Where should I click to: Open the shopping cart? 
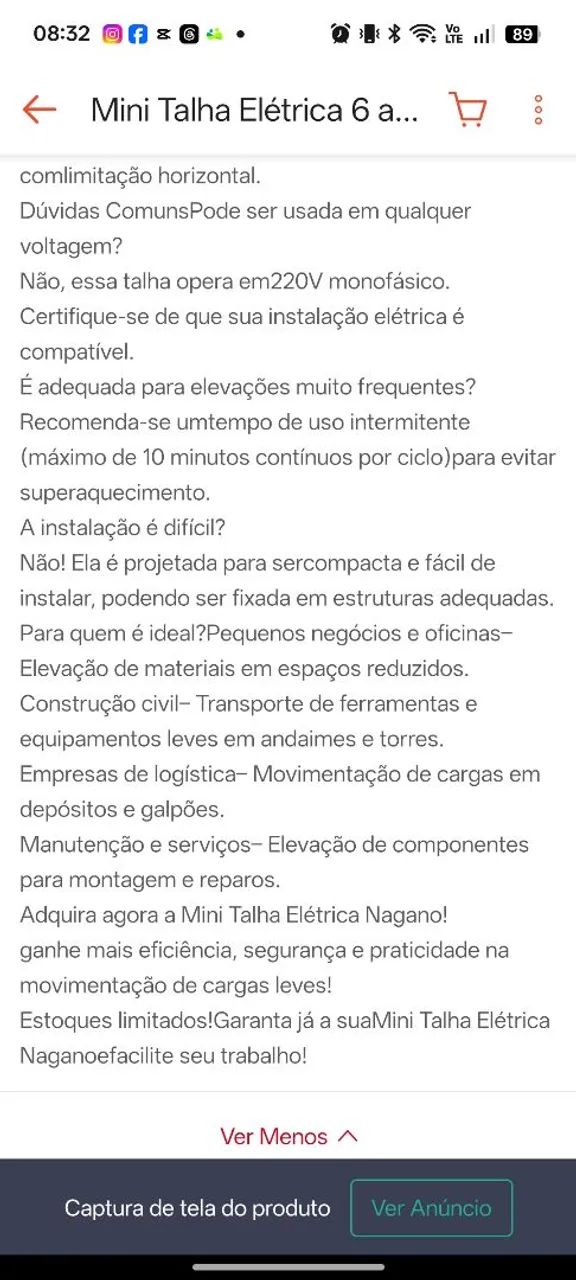pyautogui.click(x=467, y=109)
